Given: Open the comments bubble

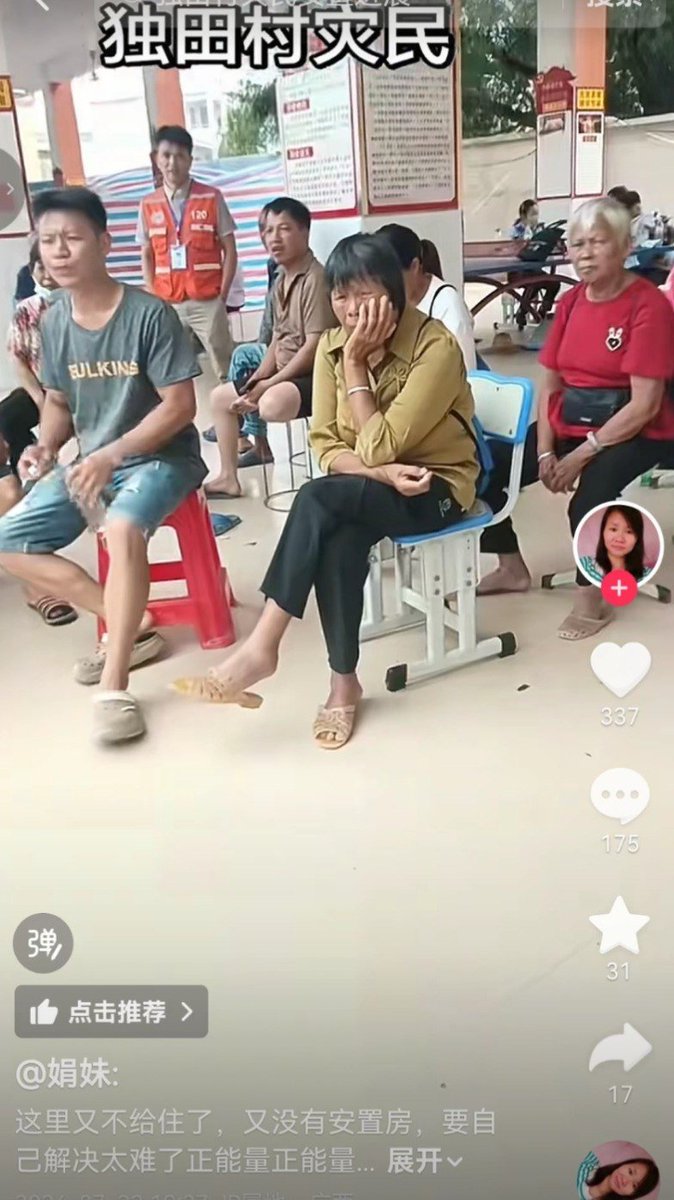Looking at the screenshot, I should pos(620,796).
